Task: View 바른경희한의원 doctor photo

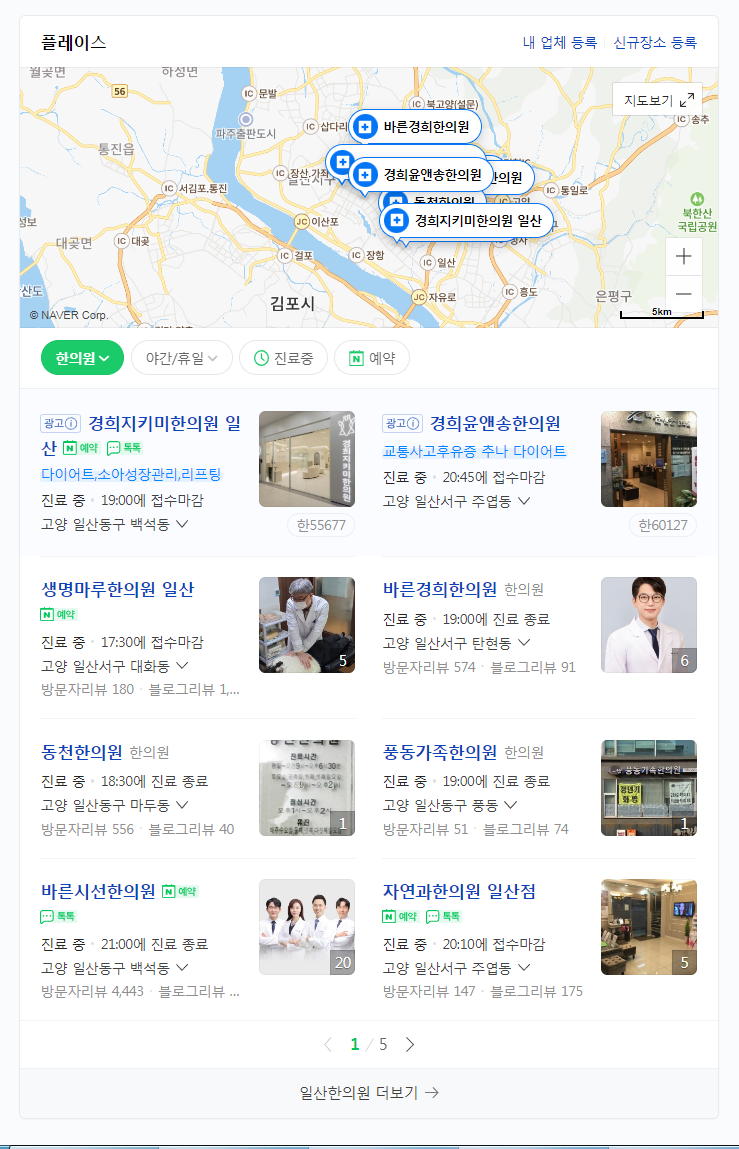Action: coord(648,625)
